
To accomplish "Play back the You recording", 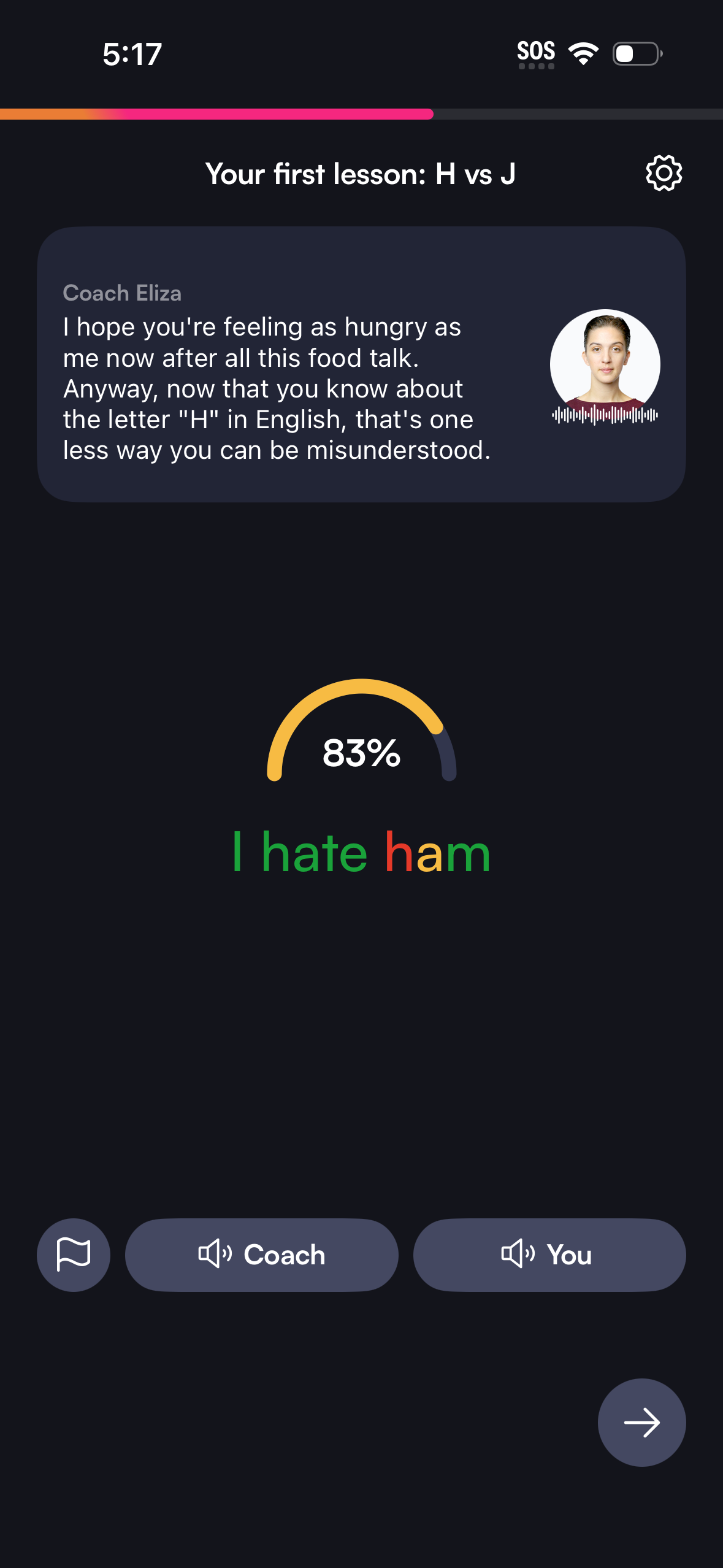I will [549, 1255].
